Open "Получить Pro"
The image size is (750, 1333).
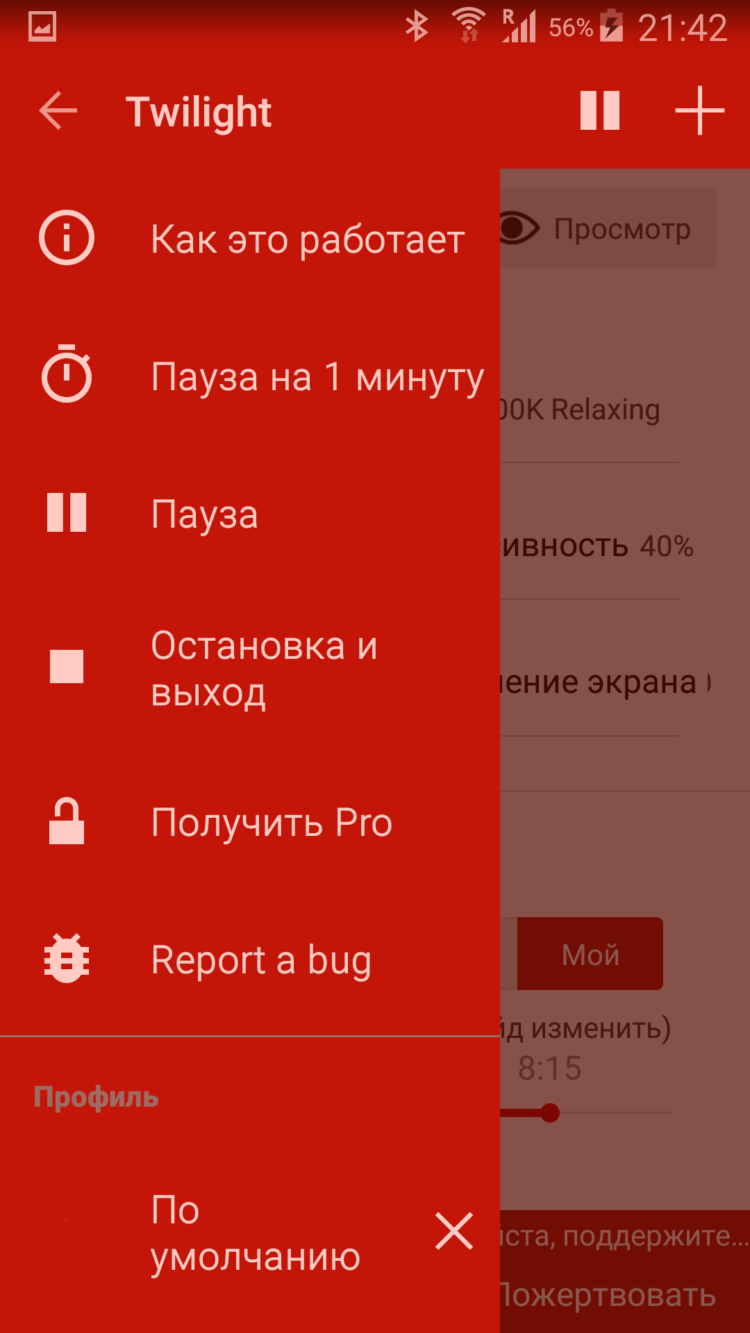pos(271,823)
